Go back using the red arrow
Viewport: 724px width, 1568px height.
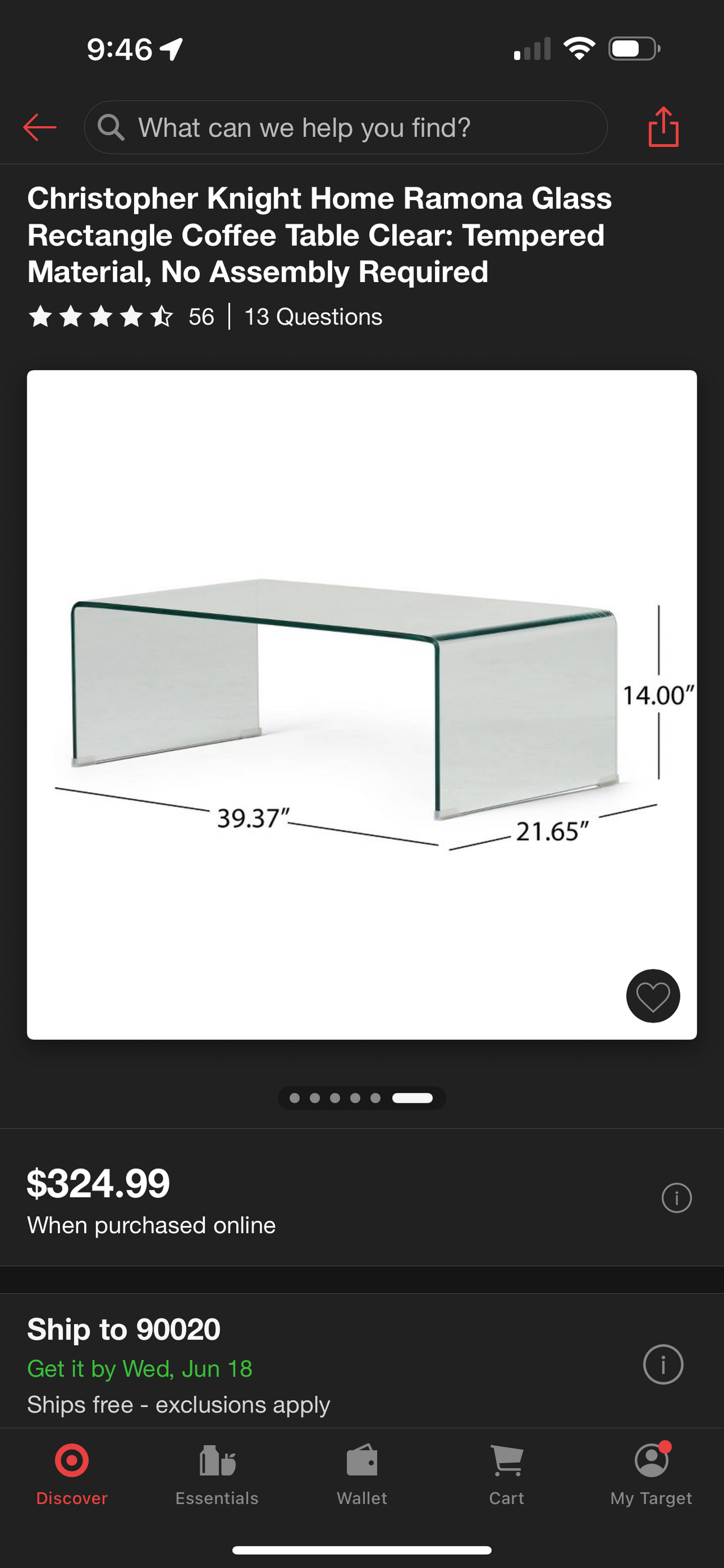[x=40, y=127]
